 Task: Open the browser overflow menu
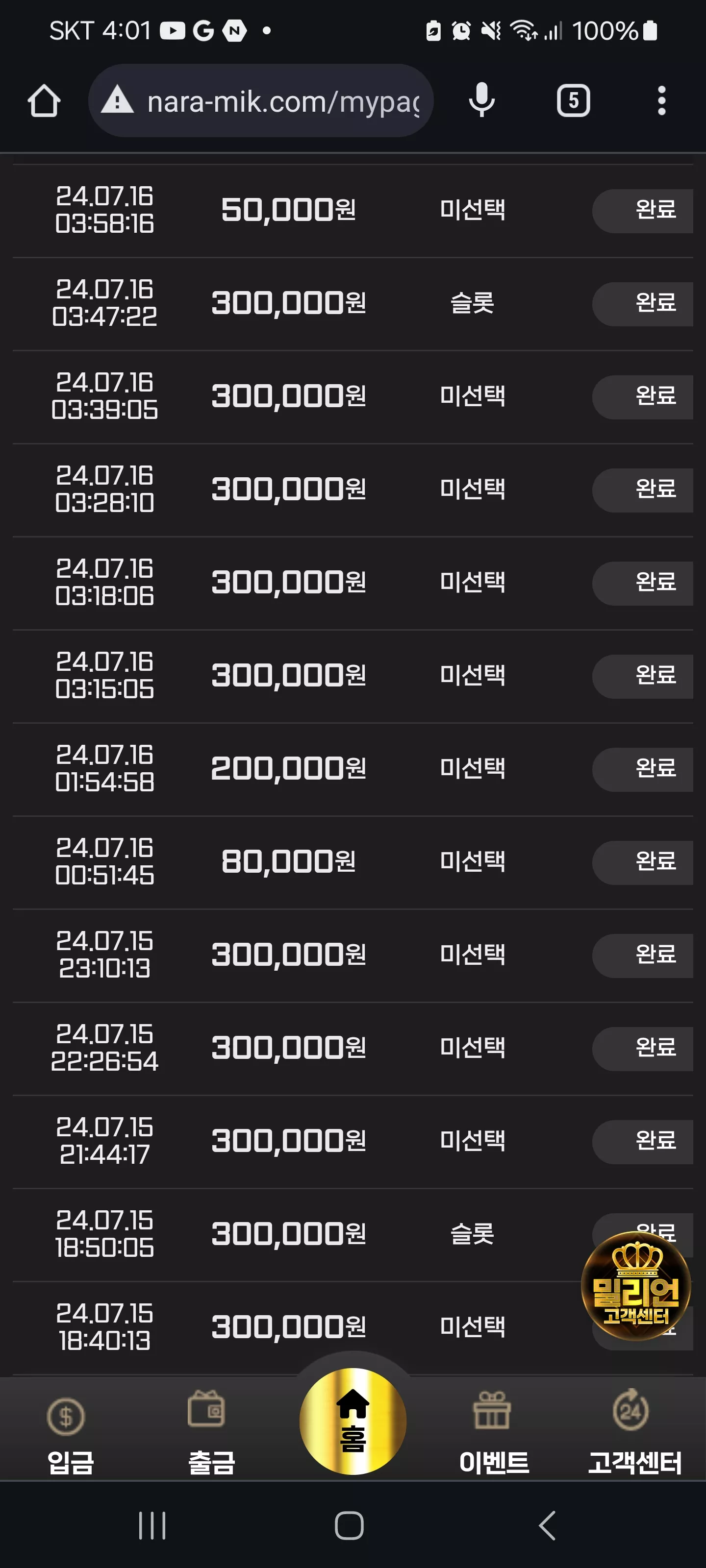coord(661,100)
